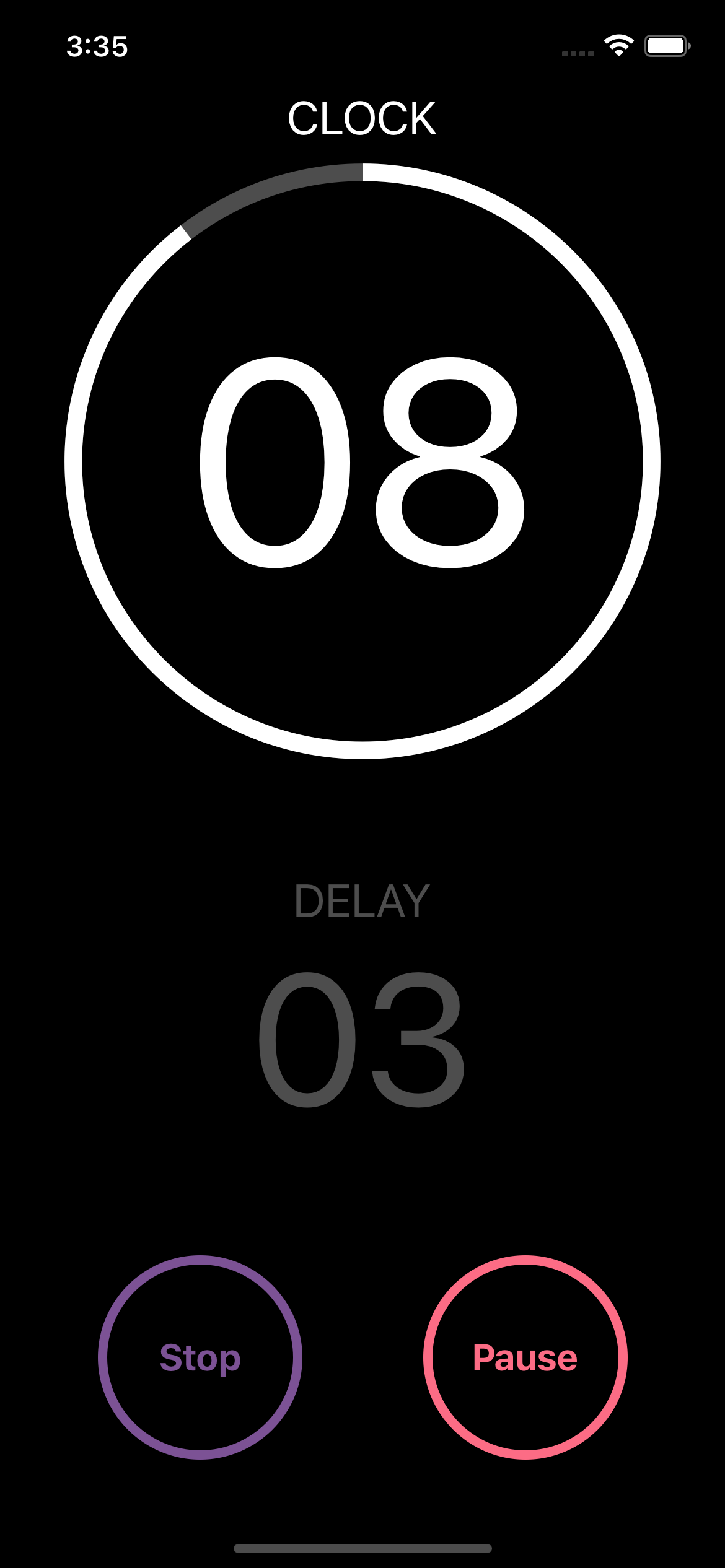Stop the running clock timer

point(200,1357)
